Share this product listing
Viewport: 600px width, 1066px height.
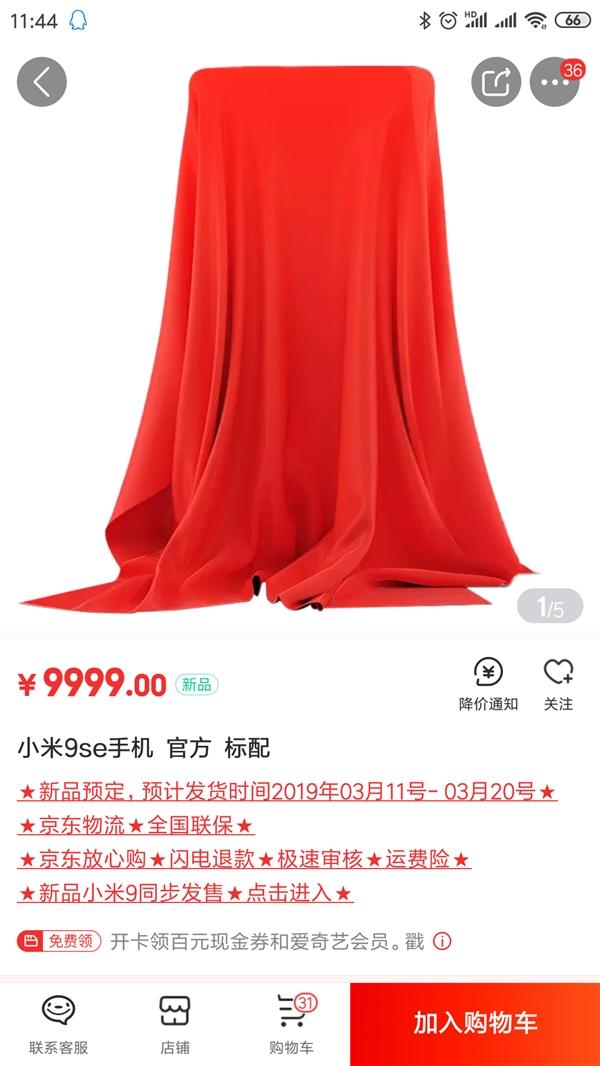[496, 82]
